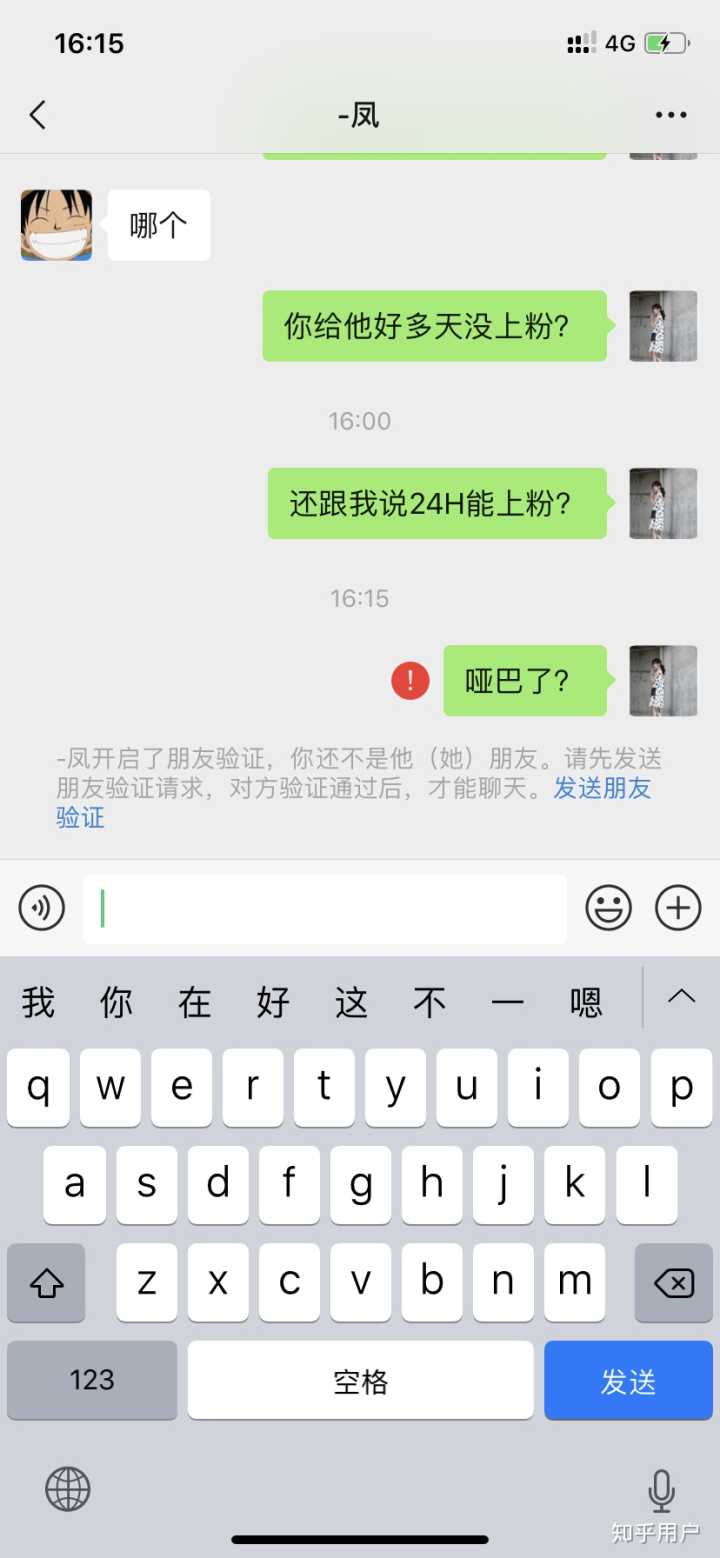
Task: Expand the keyboard candidate list
Action: click(681, 996)
